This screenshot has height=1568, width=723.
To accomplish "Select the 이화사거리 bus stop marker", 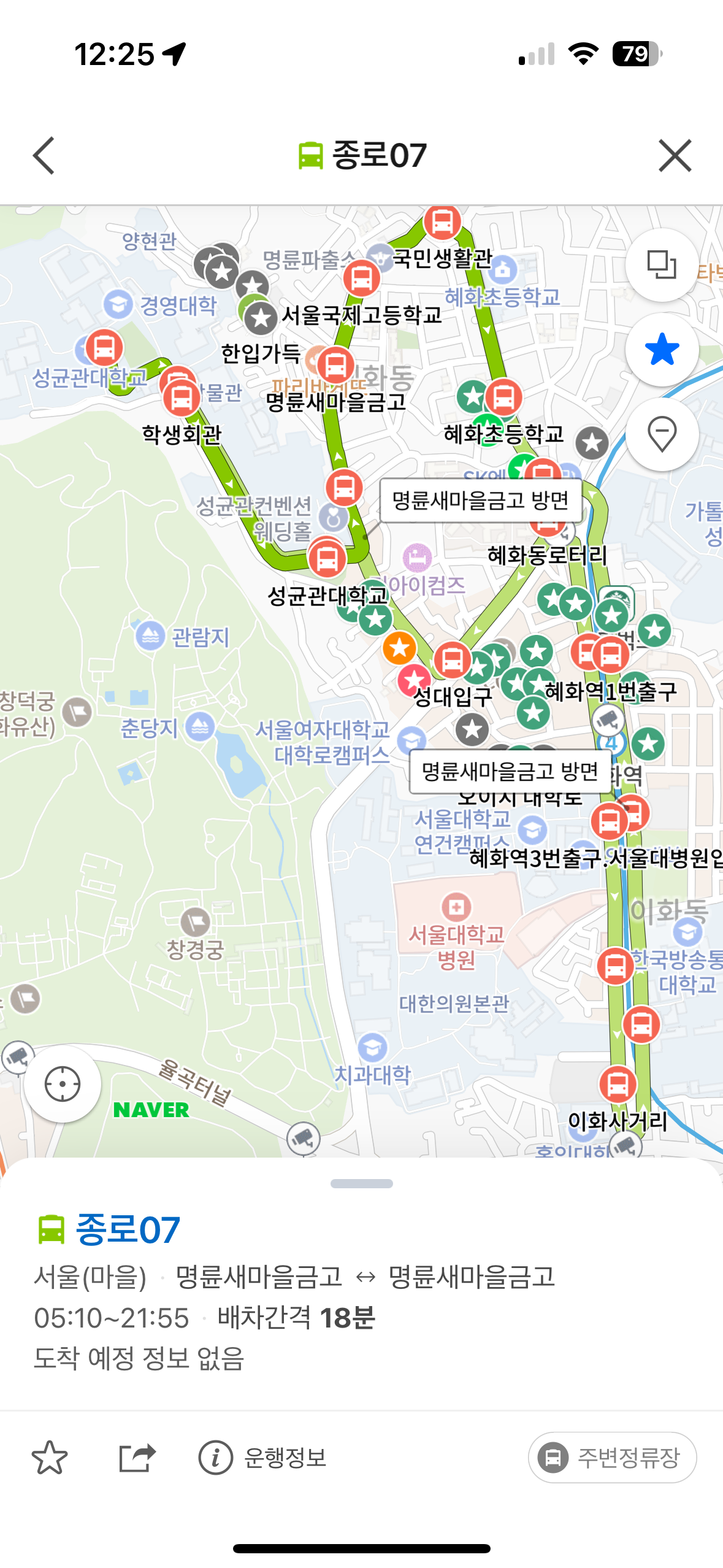I will coord(618,1085).
